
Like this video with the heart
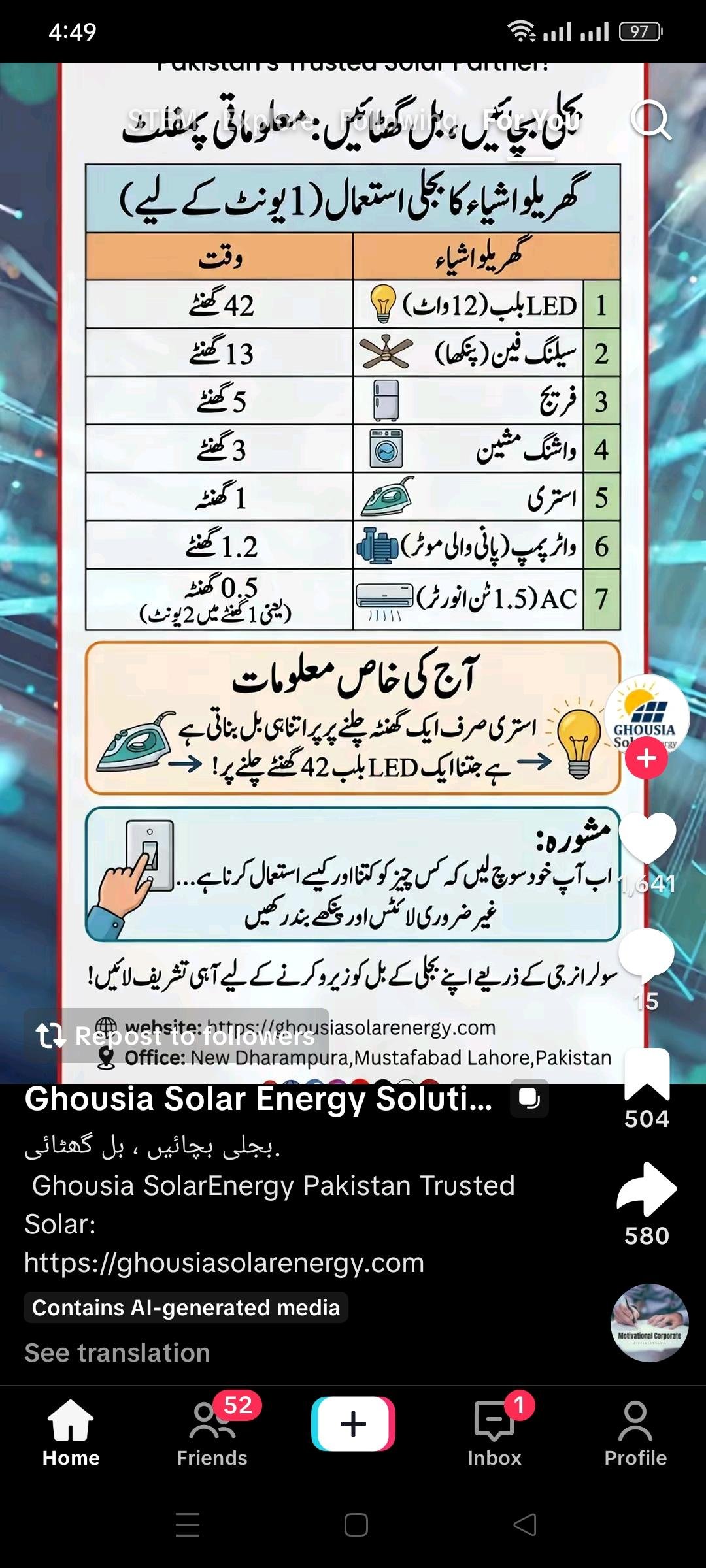(647, 838)
